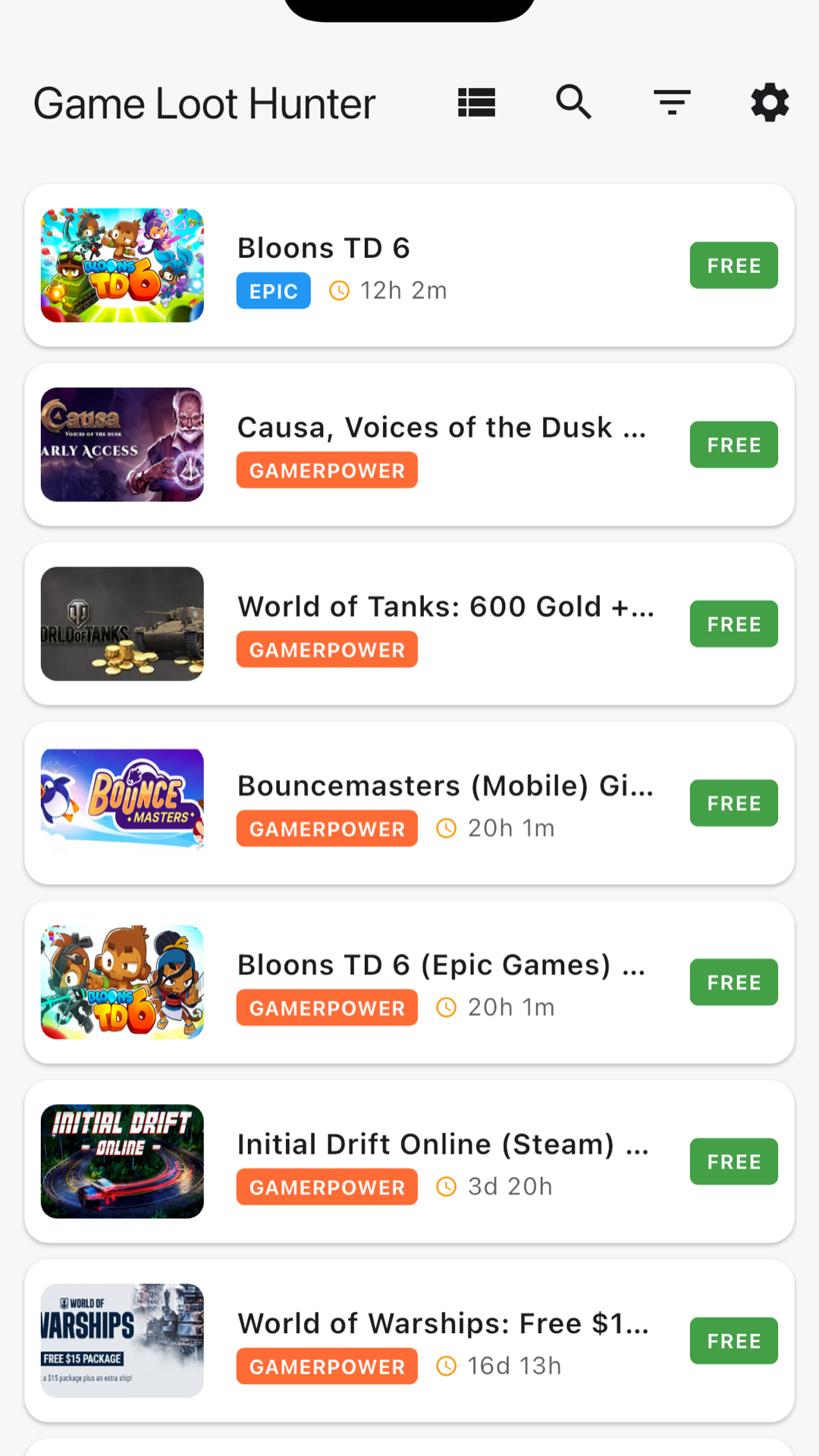The width and height of the screenshot is (819, 1456).
Task: Open settings gear
Action: tap(770, 102)
